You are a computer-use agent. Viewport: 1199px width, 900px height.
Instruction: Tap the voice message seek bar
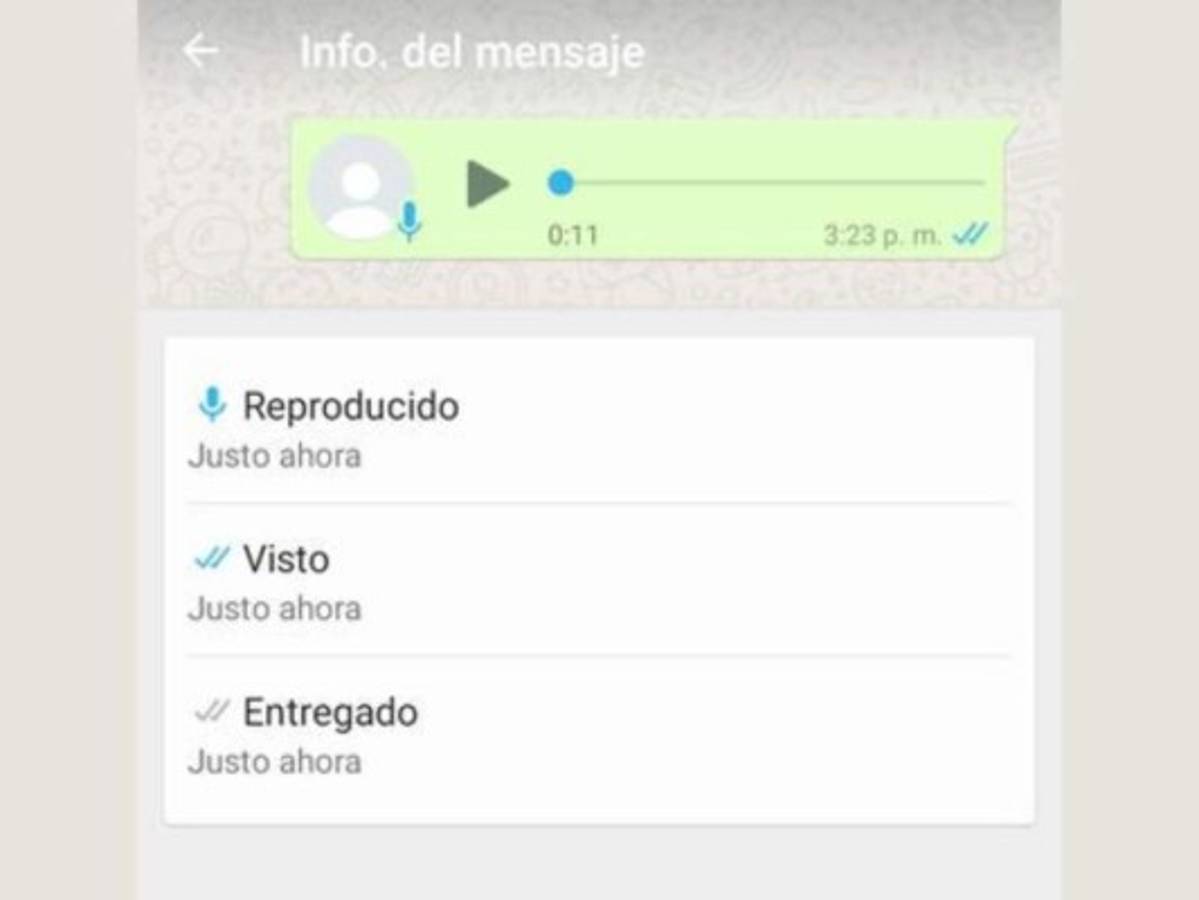[770, 183]
